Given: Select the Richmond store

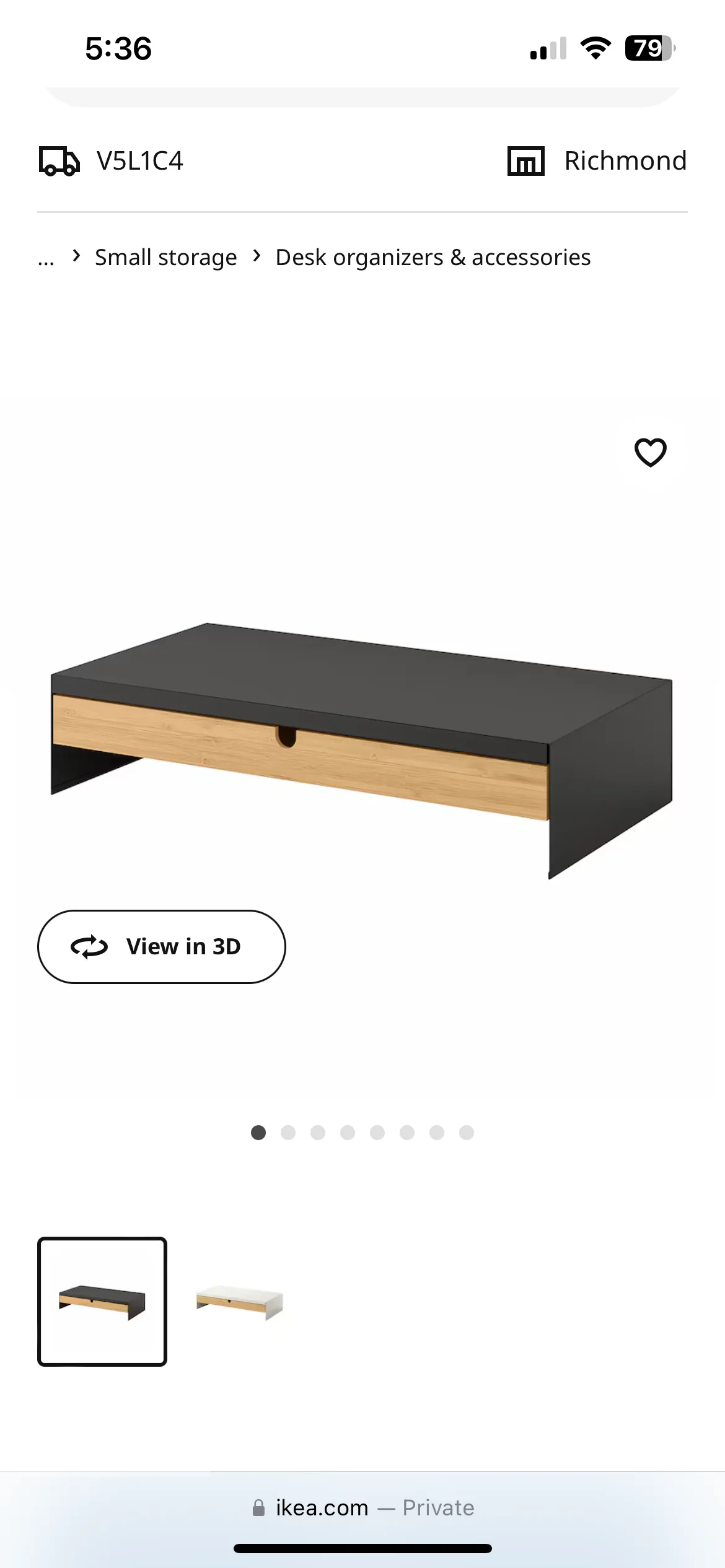Looking at the screenshot, I should tap(597, 161).
